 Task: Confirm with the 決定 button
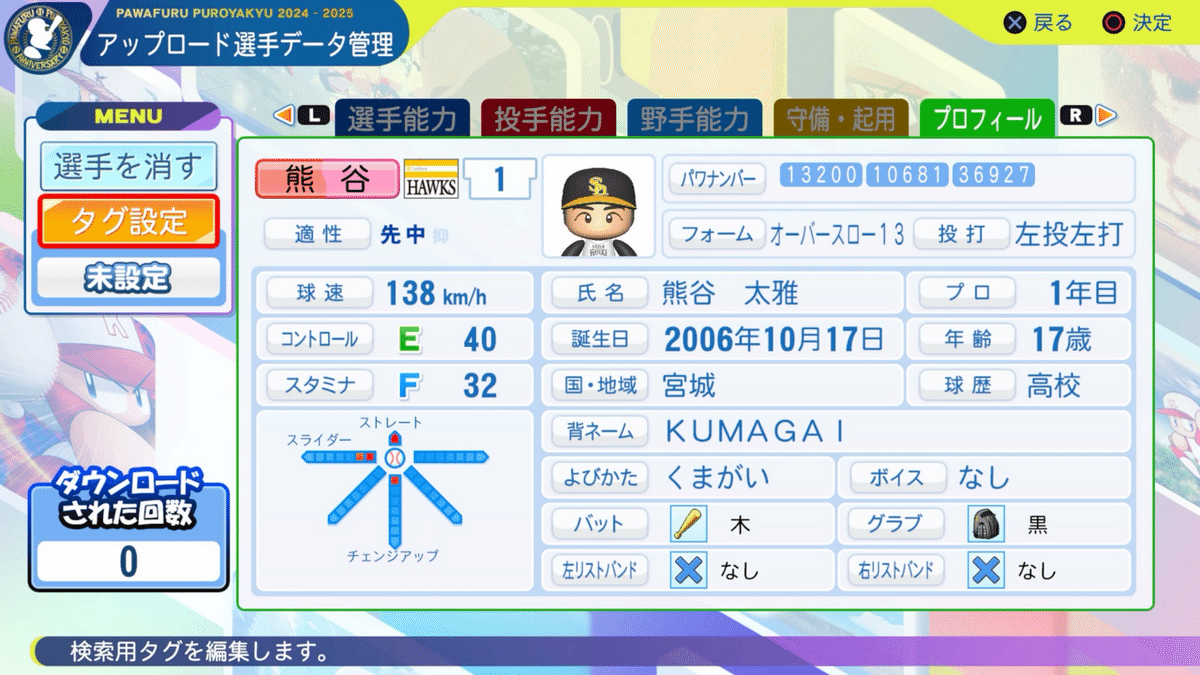[1136, 23]
